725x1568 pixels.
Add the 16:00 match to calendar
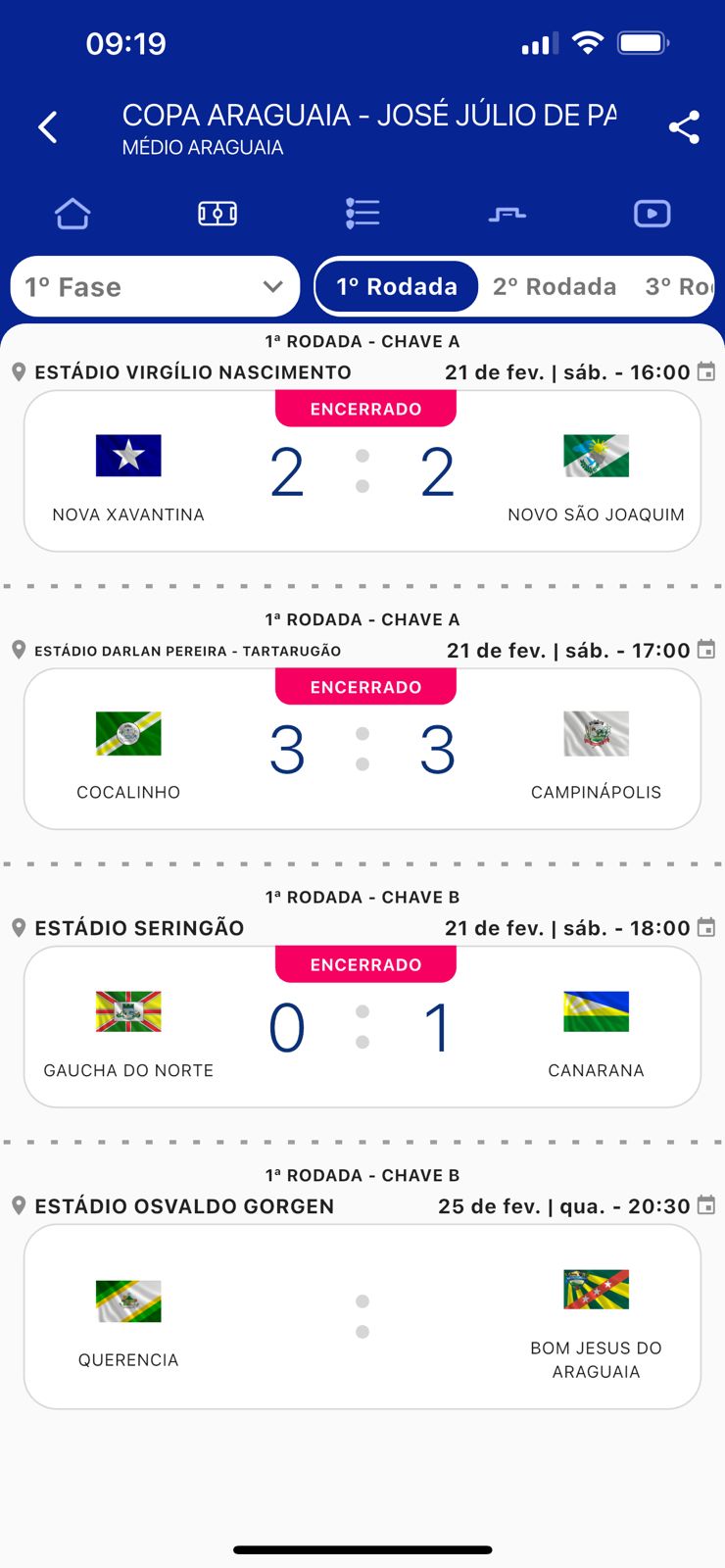coord(705,372)
